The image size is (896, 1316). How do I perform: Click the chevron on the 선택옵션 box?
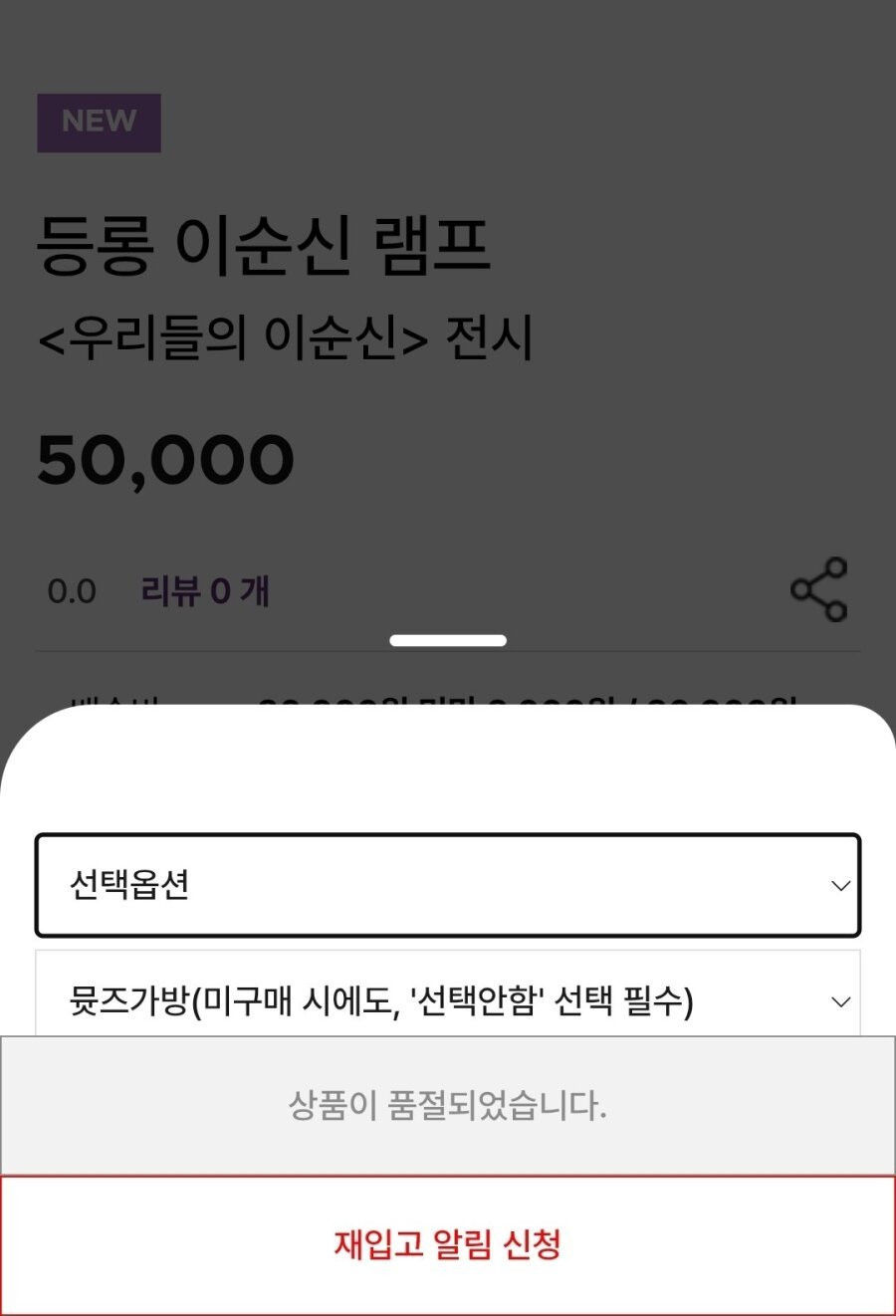click(x=839, y=884)
